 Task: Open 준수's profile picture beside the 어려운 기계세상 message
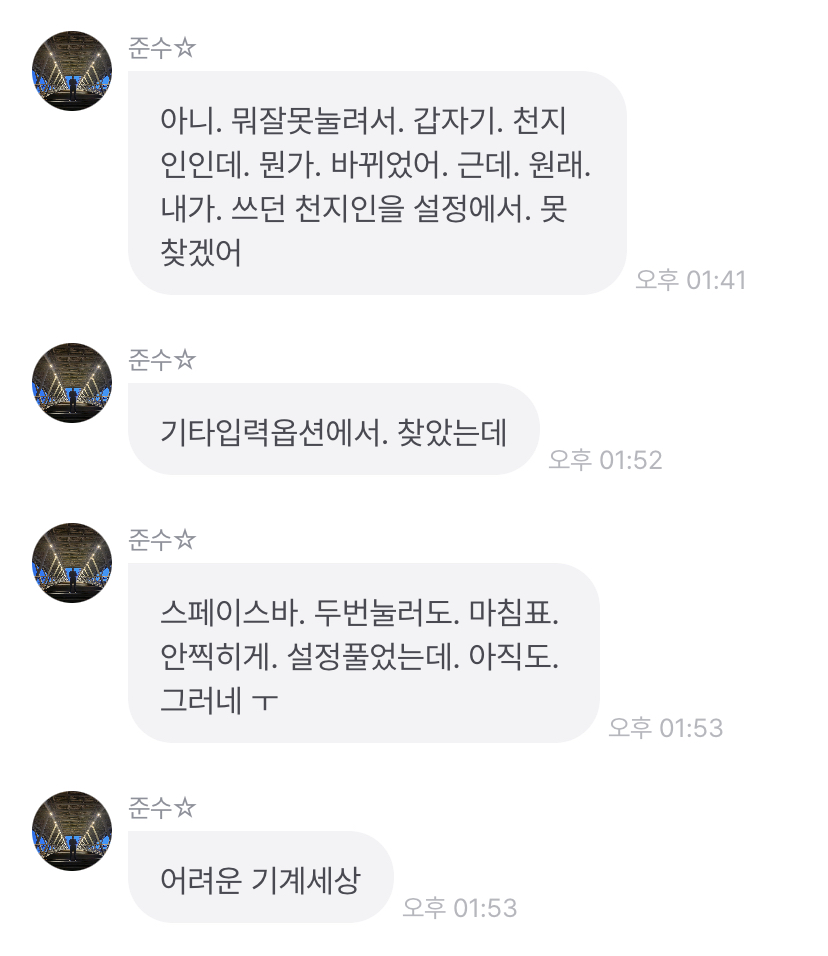(71, 831)
